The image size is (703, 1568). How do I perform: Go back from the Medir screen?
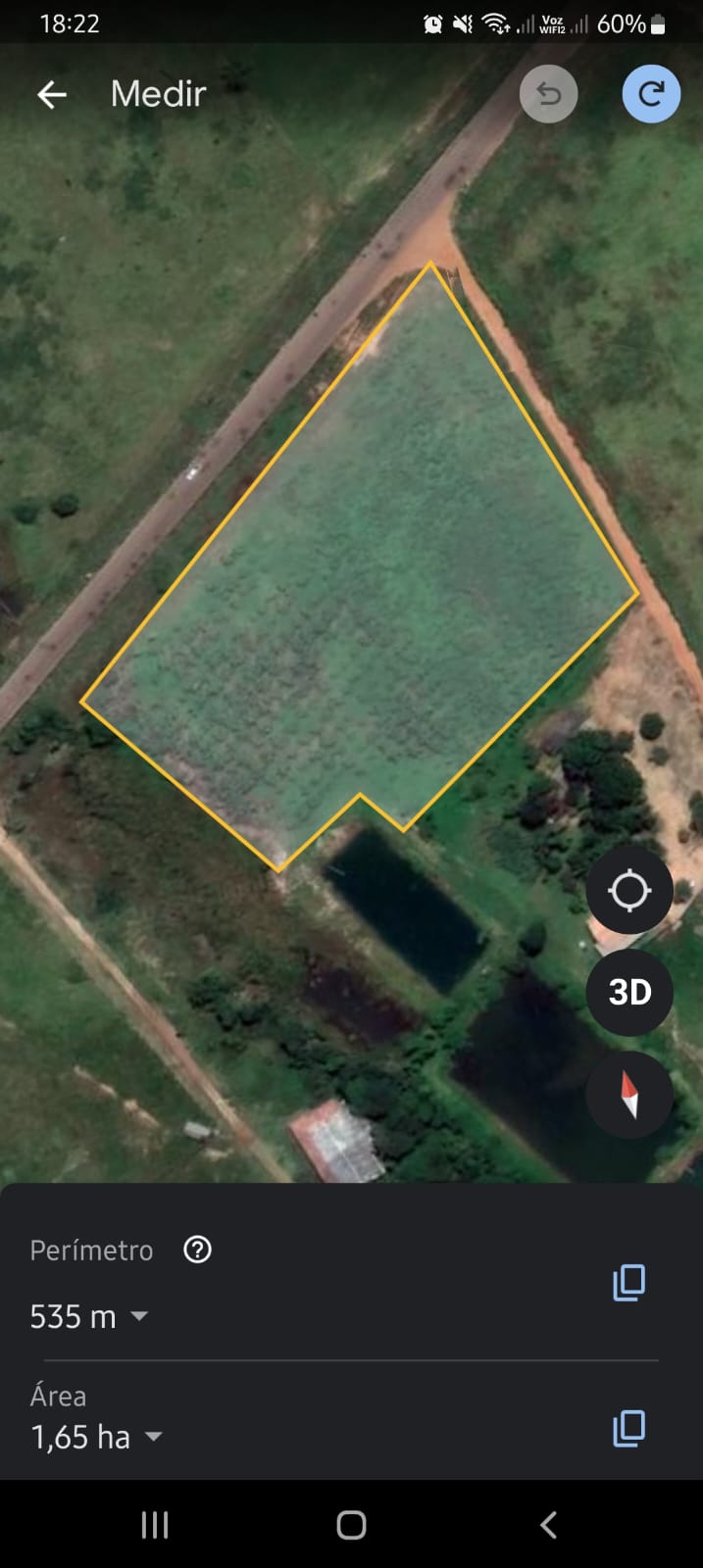52,94
